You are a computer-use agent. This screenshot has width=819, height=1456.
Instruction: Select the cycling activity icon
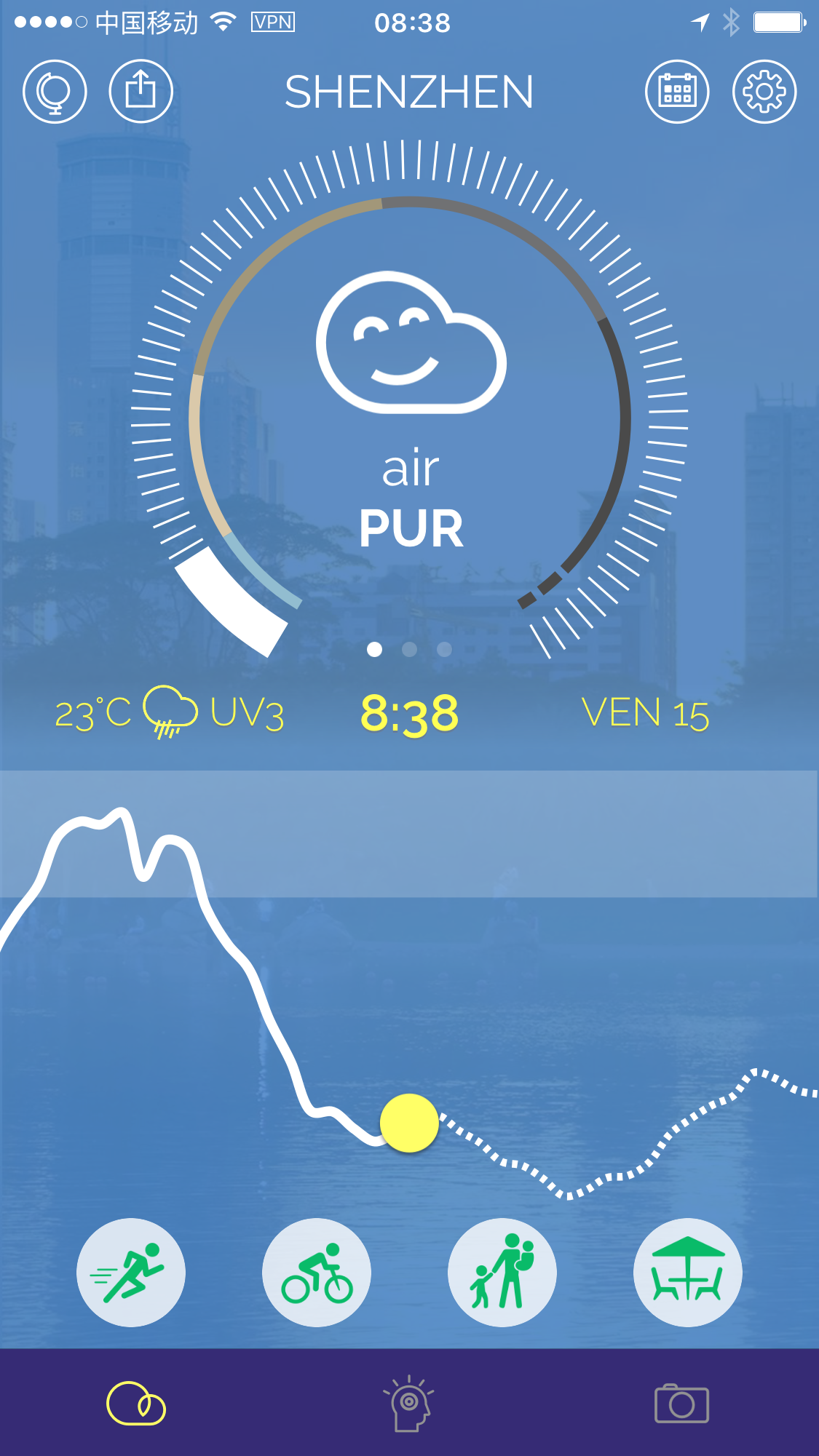point(317,1272)
